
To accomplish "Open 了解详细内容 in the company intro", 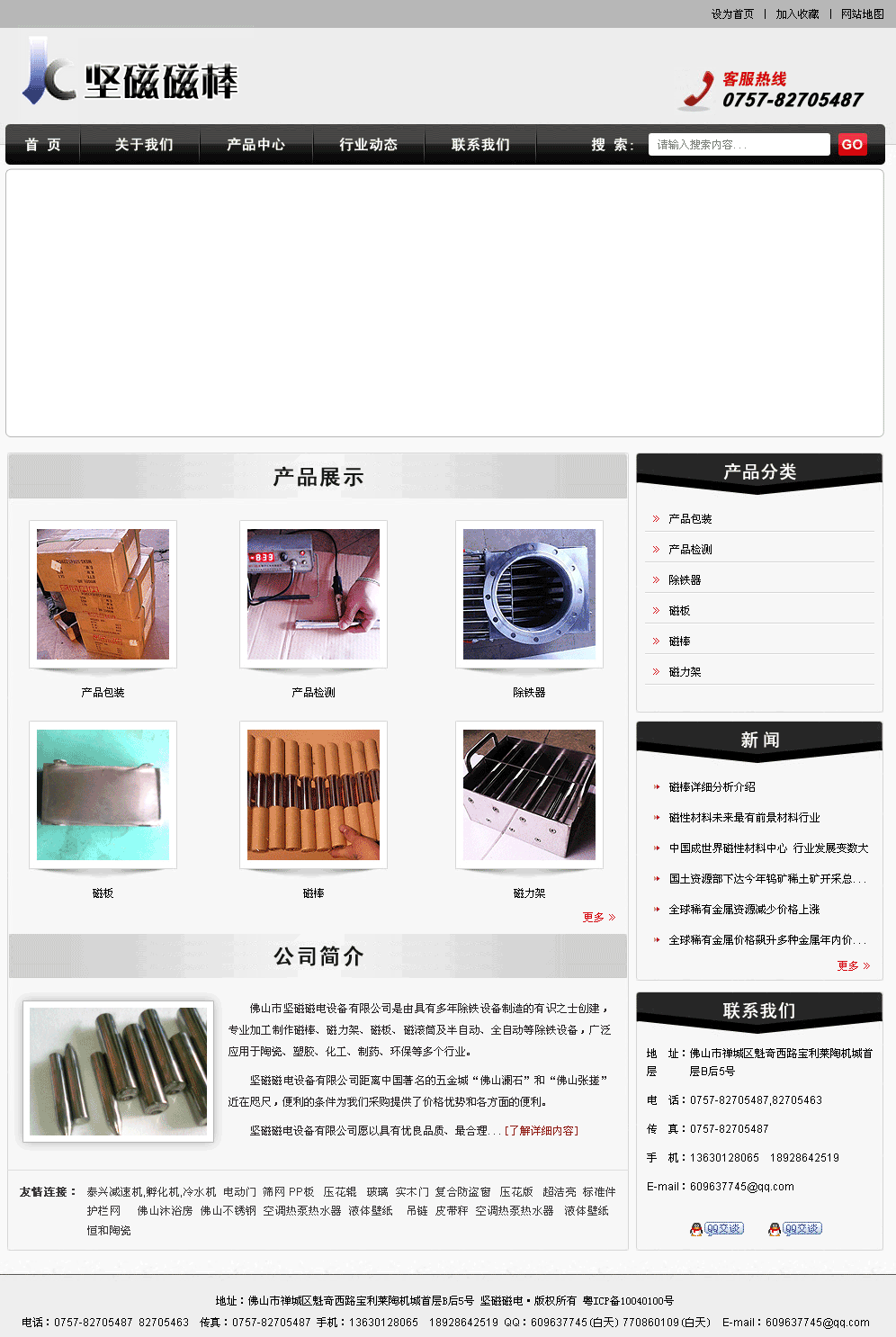I will click(542, 1131).
